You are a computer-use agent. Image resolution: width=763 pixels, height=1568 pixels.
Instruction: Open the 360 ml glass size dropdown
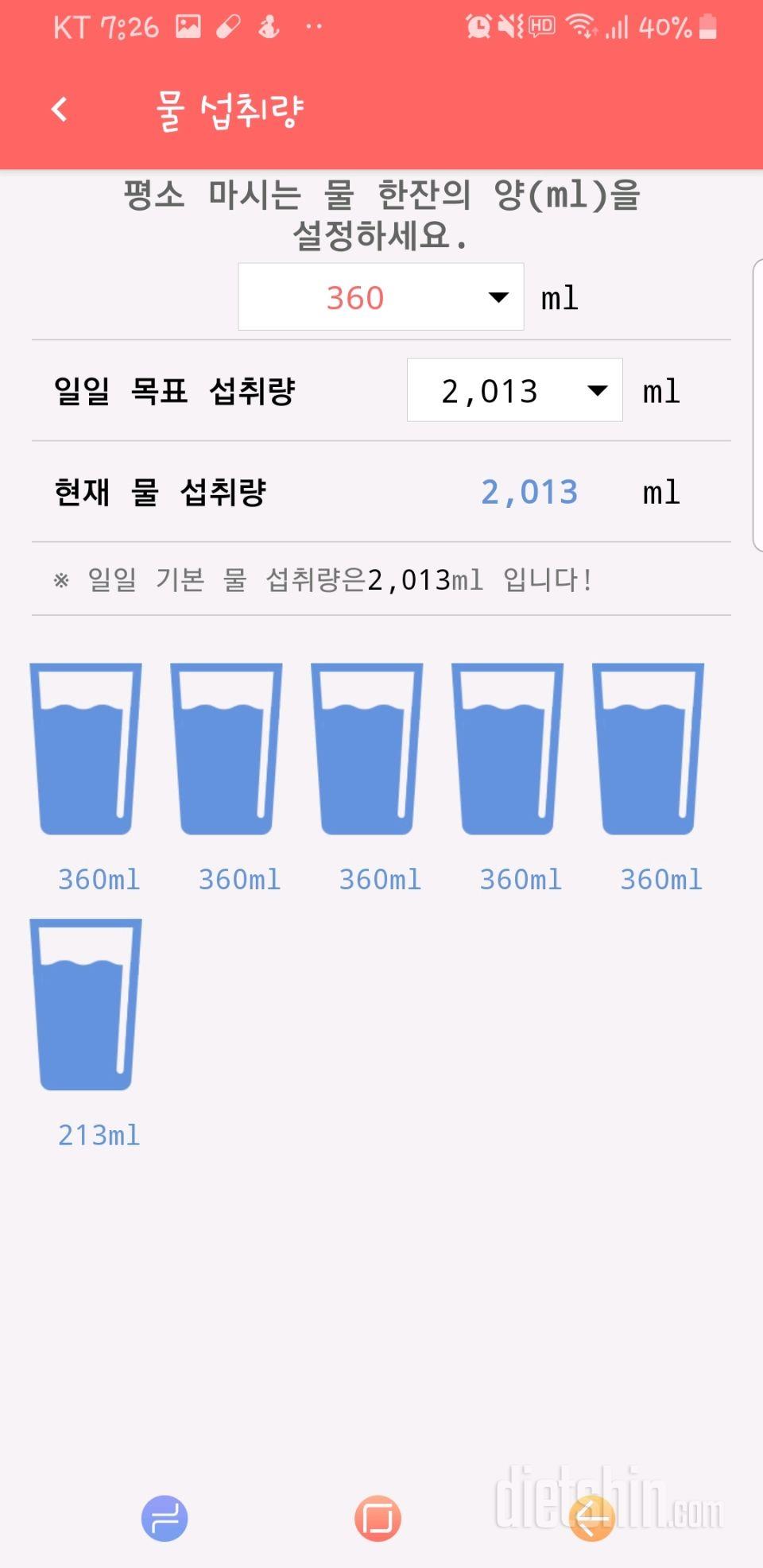pyautogui.click(x=381, y=297)
